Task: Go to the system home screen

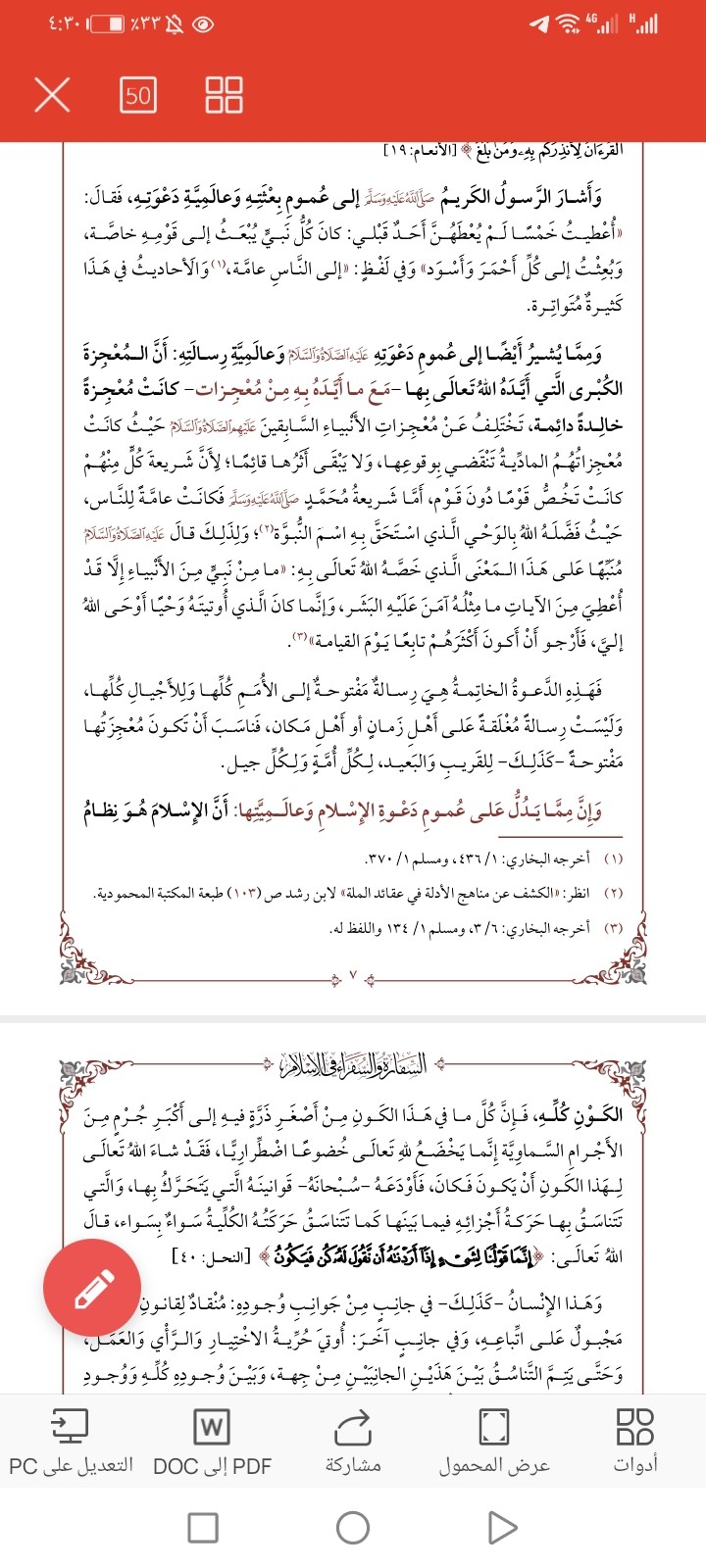Action: [353, 1527]
